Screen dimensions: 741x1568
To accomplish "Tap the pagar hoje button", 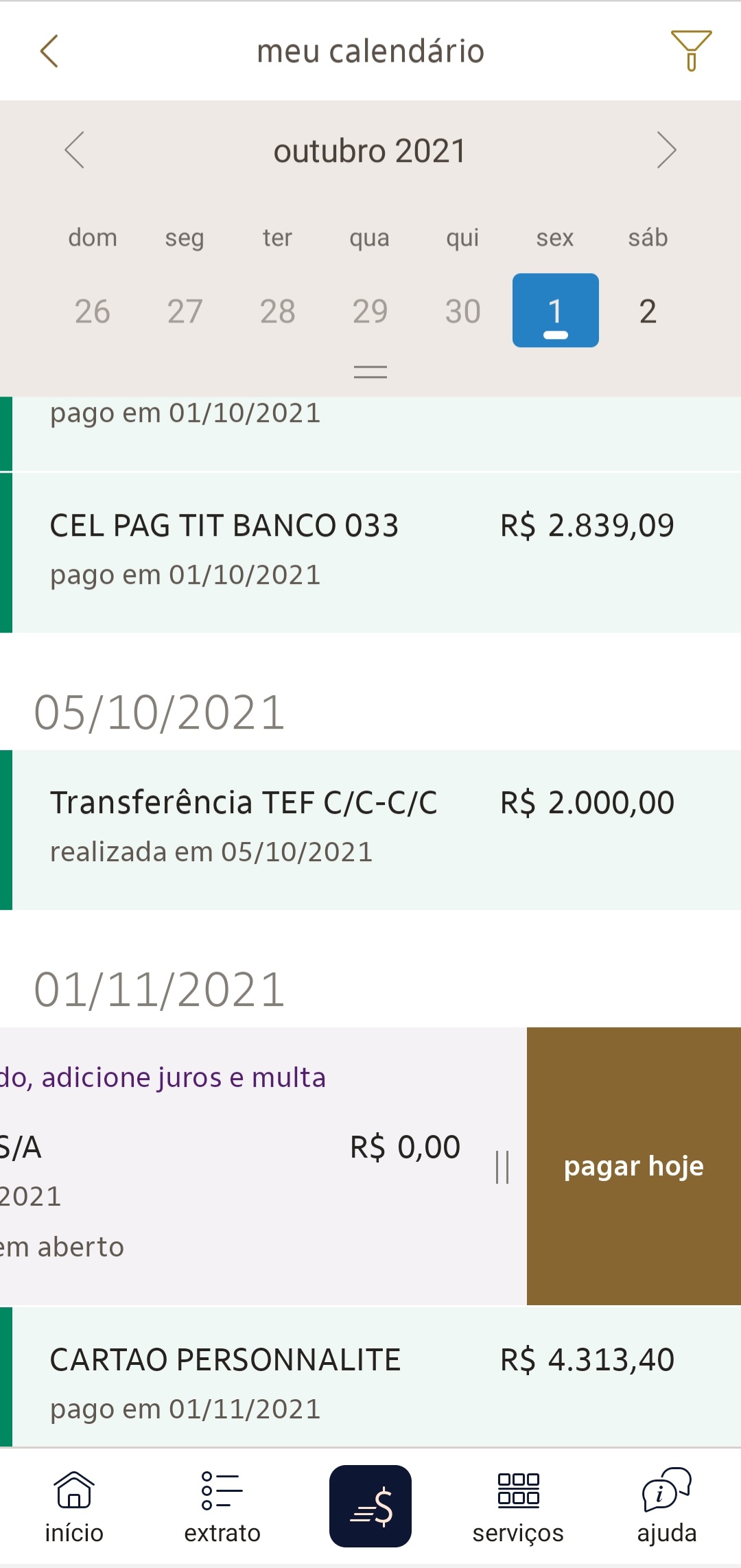I will 633,1165.
